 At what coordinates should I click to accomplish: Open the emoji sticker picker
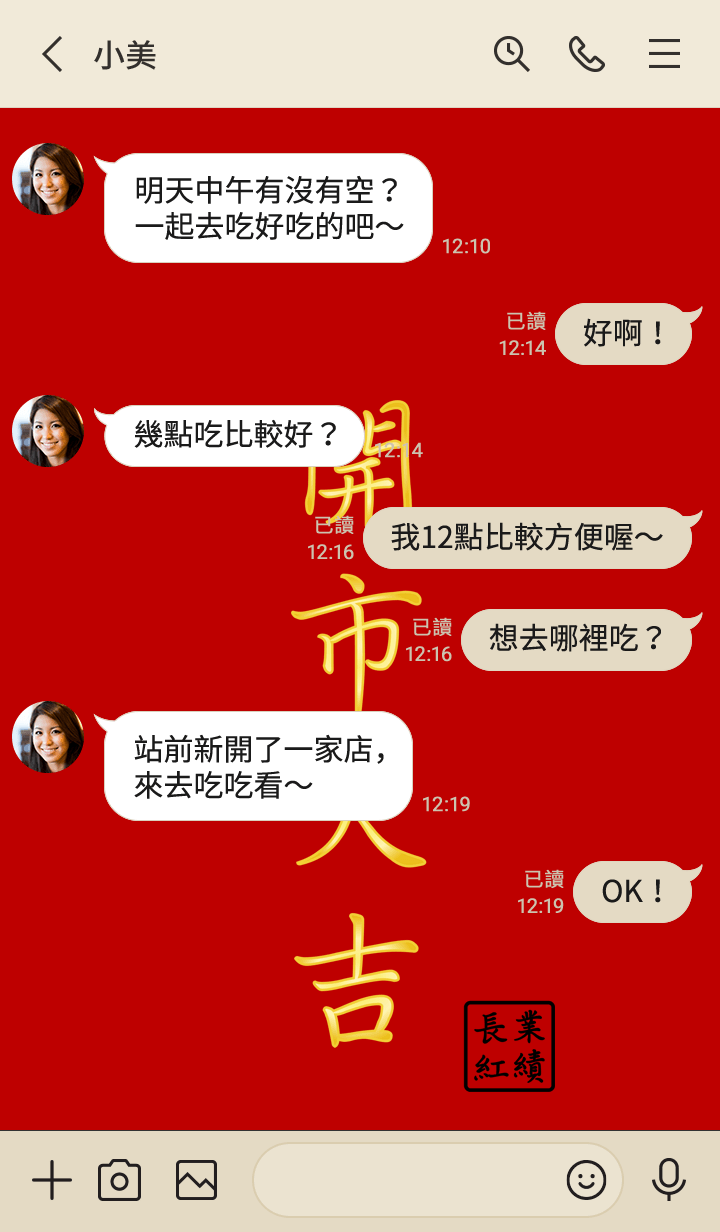[x=586, y=1181]
